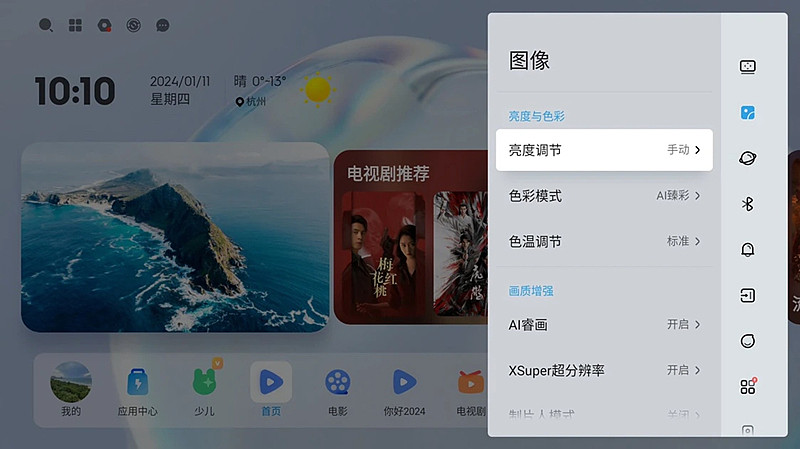Open 应用中心 app center
Screen dimensions: 800x449
click(137, 390)
